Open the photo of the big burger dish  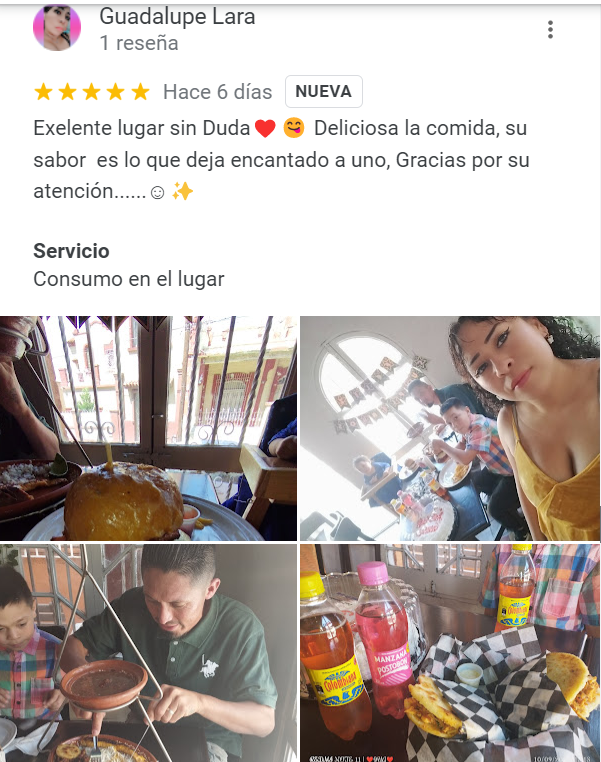coord(148,428)
